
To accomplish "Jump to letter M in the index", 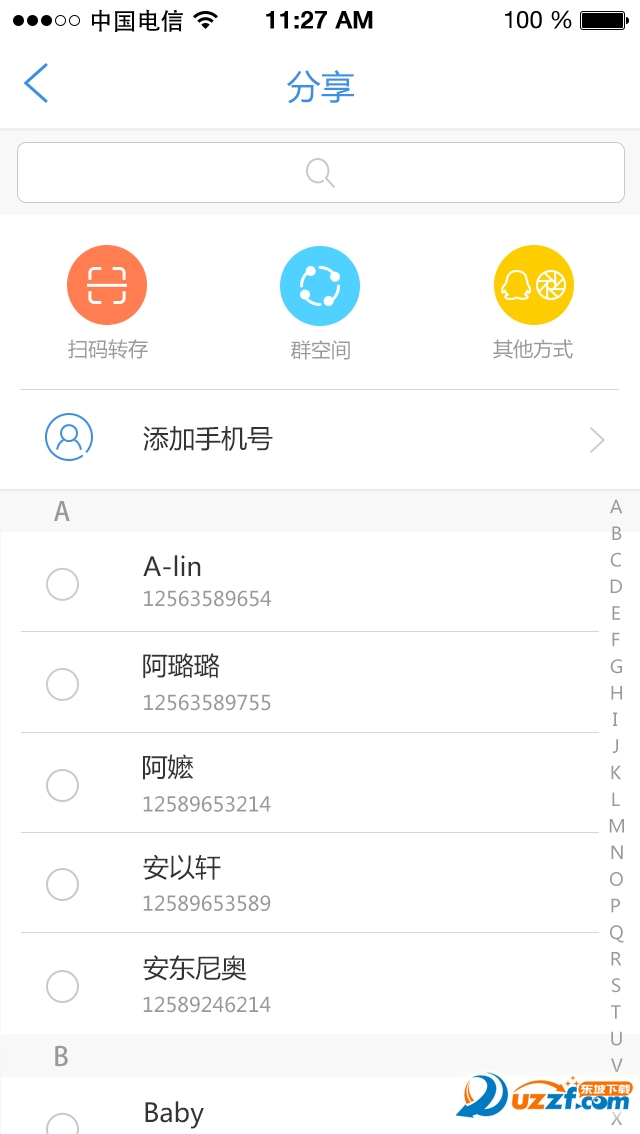I will coord(616,826).
